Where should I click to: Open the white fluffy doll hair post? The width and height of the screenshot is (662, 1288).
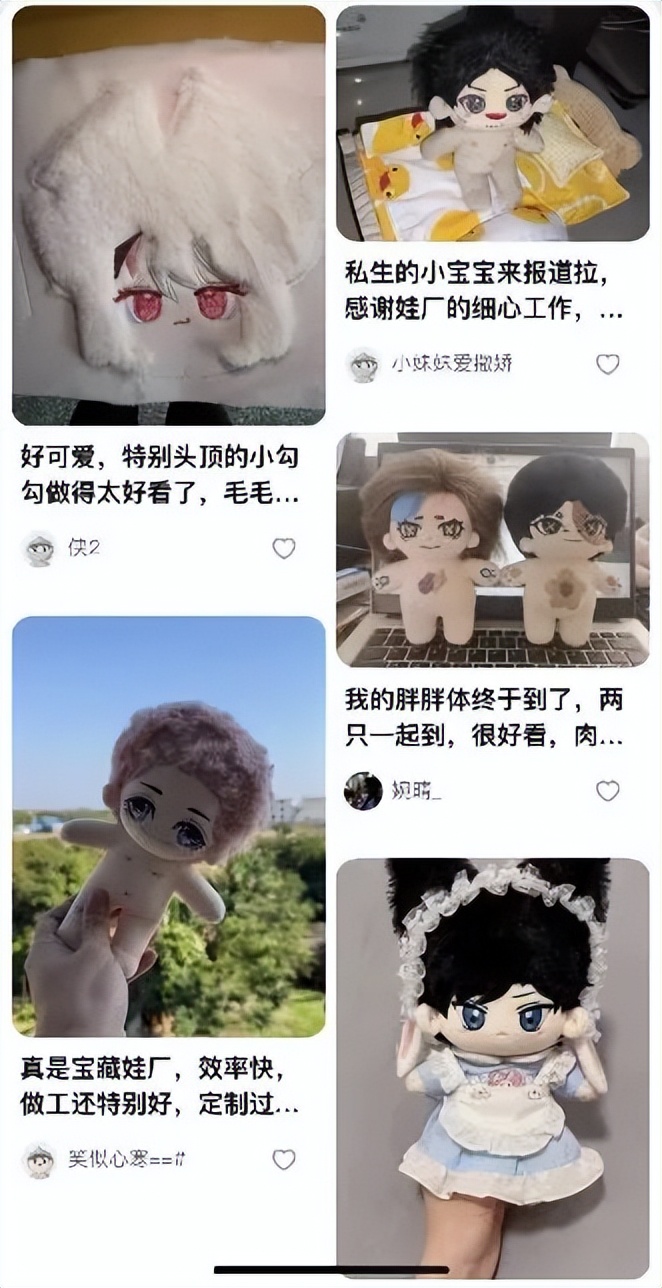[x=168, y=215]
